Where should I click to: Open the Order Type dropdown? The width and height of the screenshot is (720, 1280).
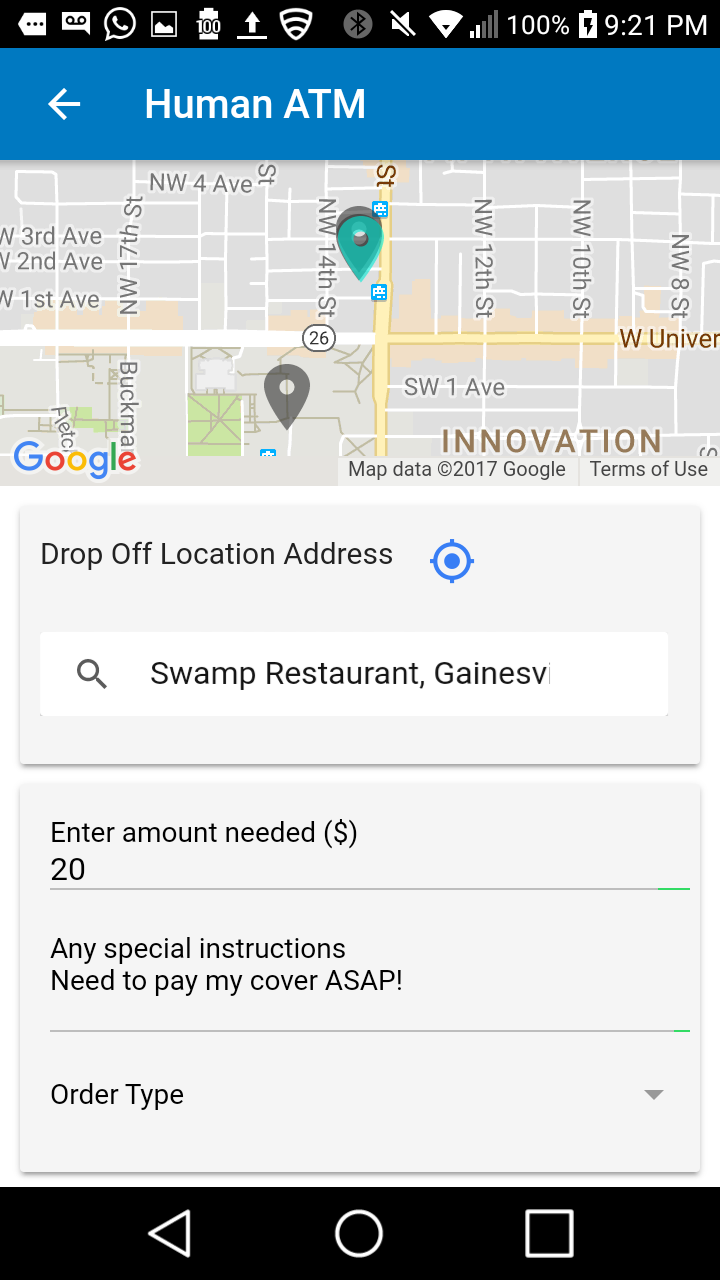pos(117,1094)
